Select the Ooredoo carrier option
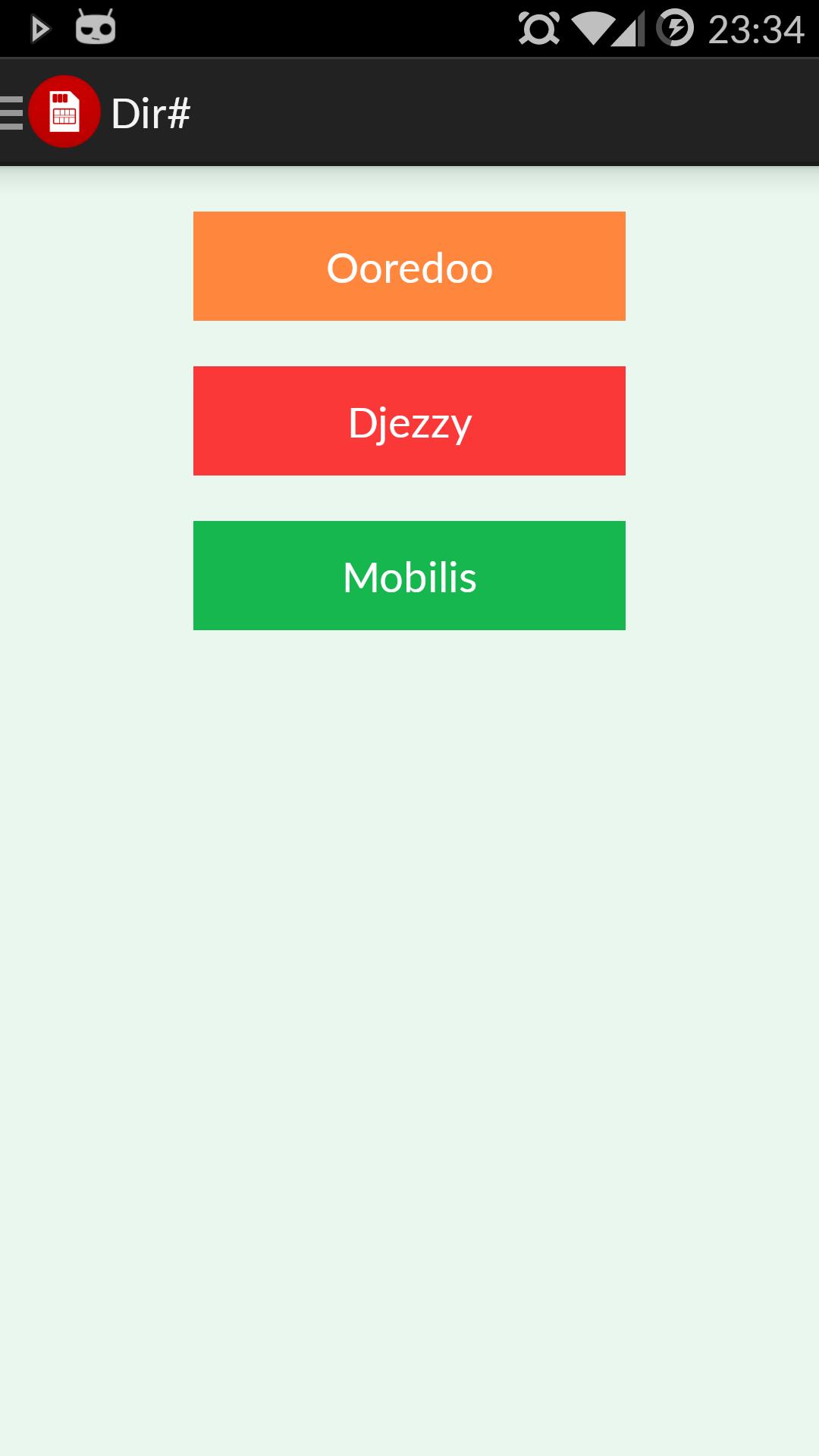The width and height of the screenshot is (819, 1456). coord(409,266)
